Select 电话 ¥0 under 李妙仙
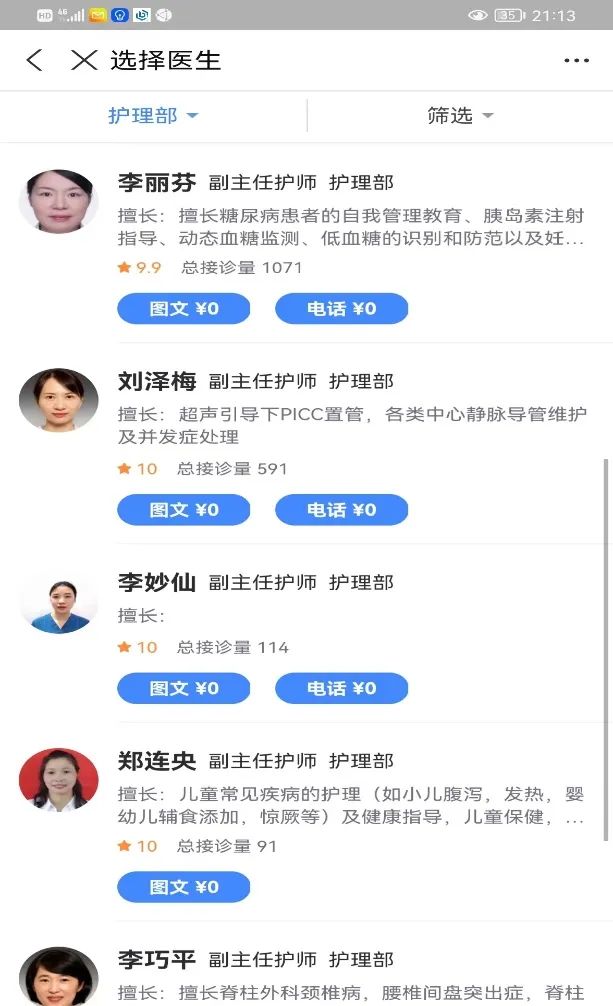Screen dimensions: 613x1006 point(341,688)
